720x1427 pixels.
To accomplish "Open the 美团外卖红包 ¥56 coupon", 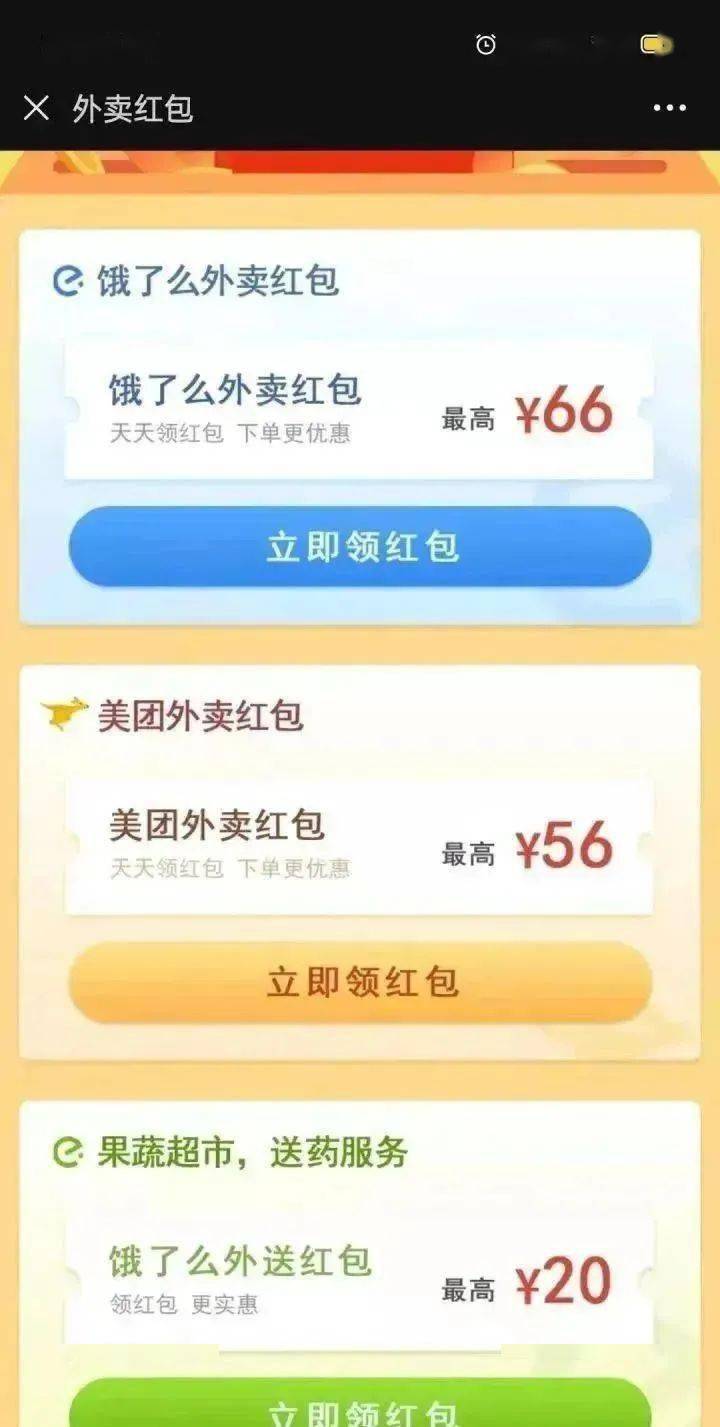I will click(x=359, y=847).
